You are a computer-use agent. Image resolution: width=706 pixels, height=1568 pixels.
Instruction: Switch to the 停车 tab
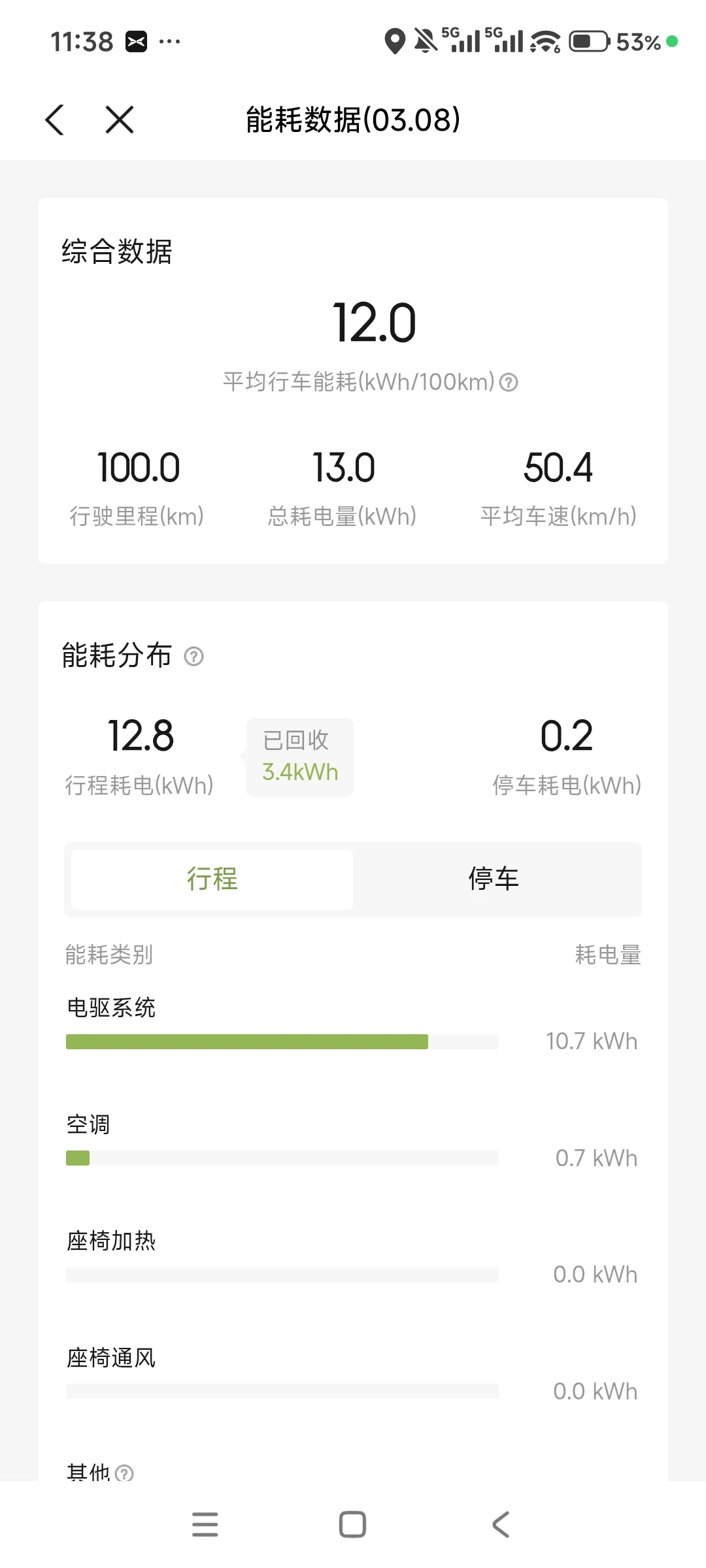(x=494, y=879)
